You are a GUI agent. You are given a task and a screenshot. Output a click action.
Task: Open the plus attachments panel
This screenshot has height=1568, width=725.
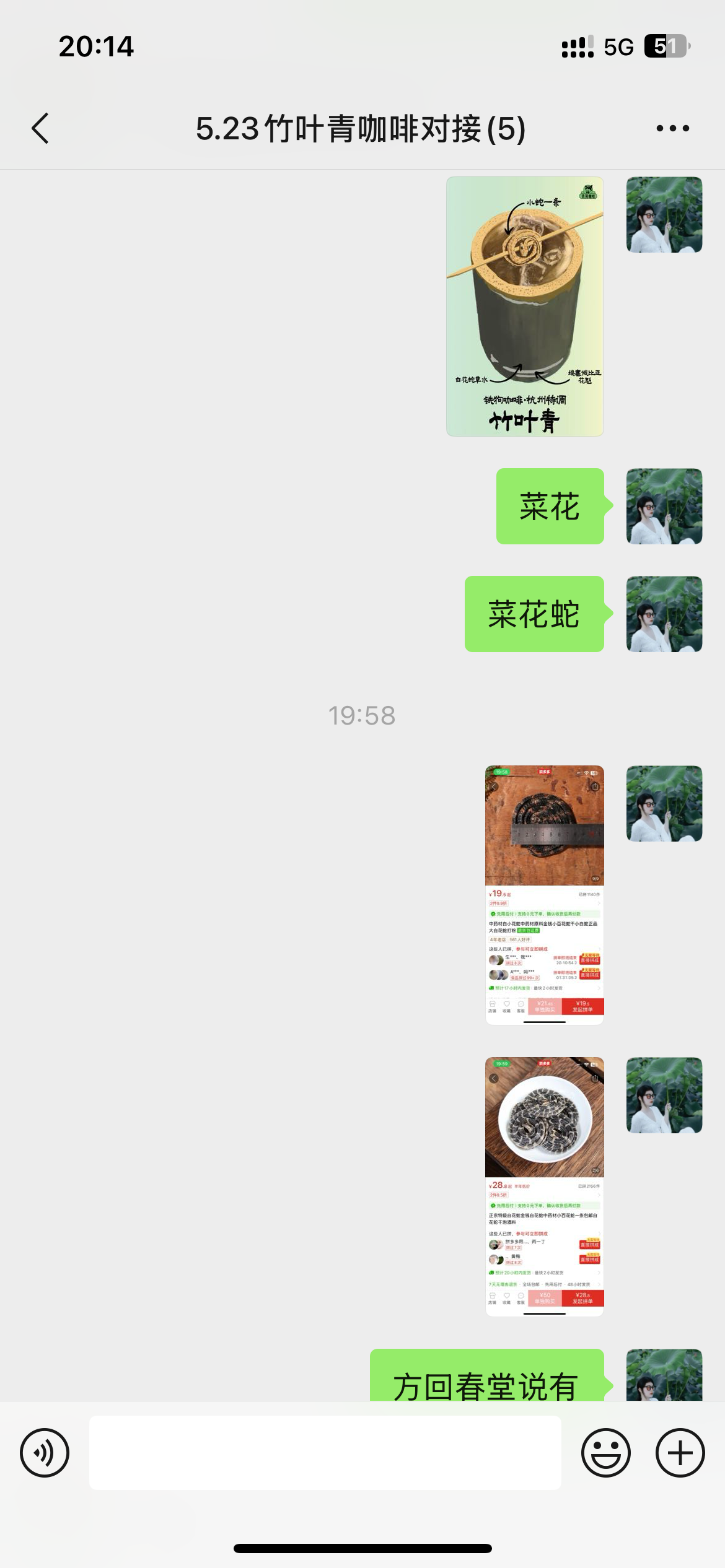[680, 1453]
